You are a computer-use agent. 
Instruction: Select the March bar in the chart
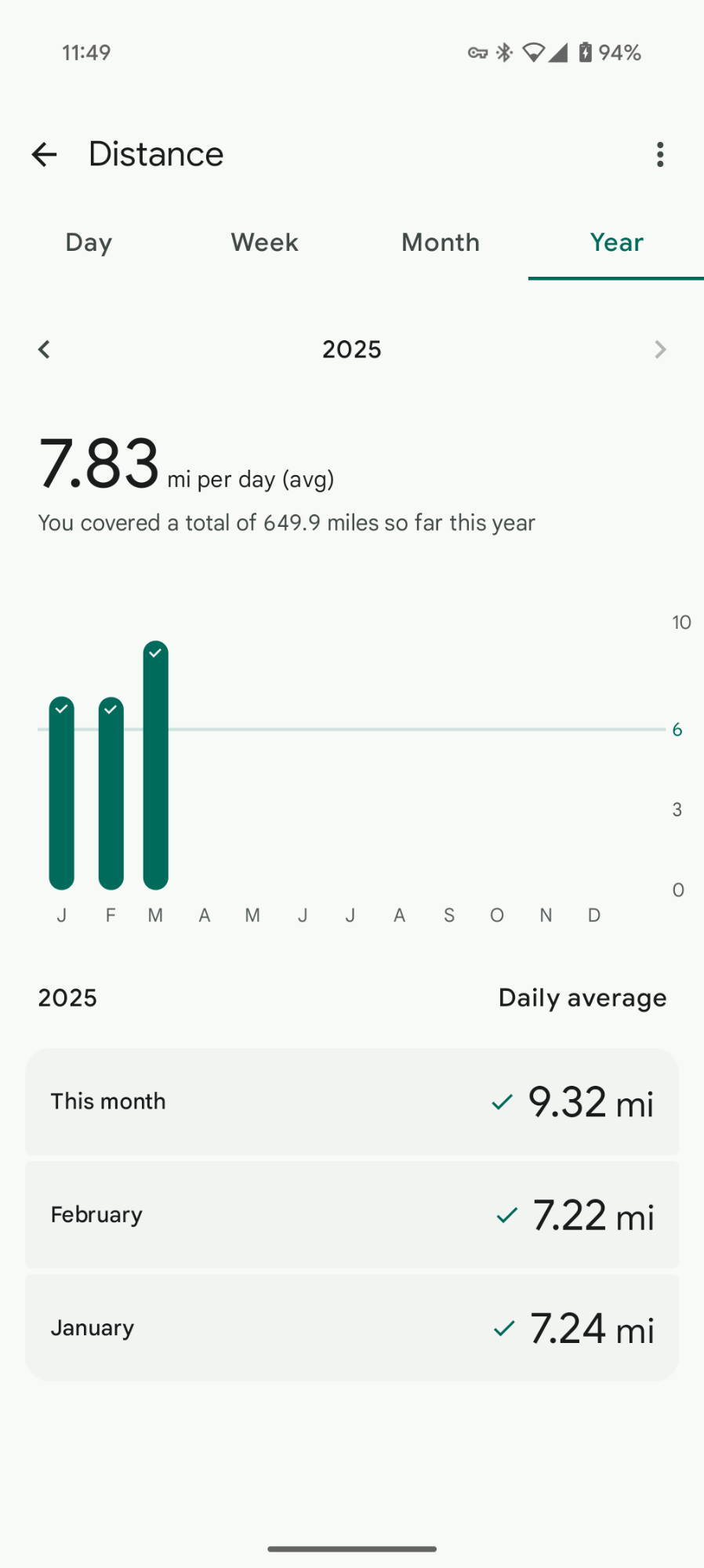156,765
